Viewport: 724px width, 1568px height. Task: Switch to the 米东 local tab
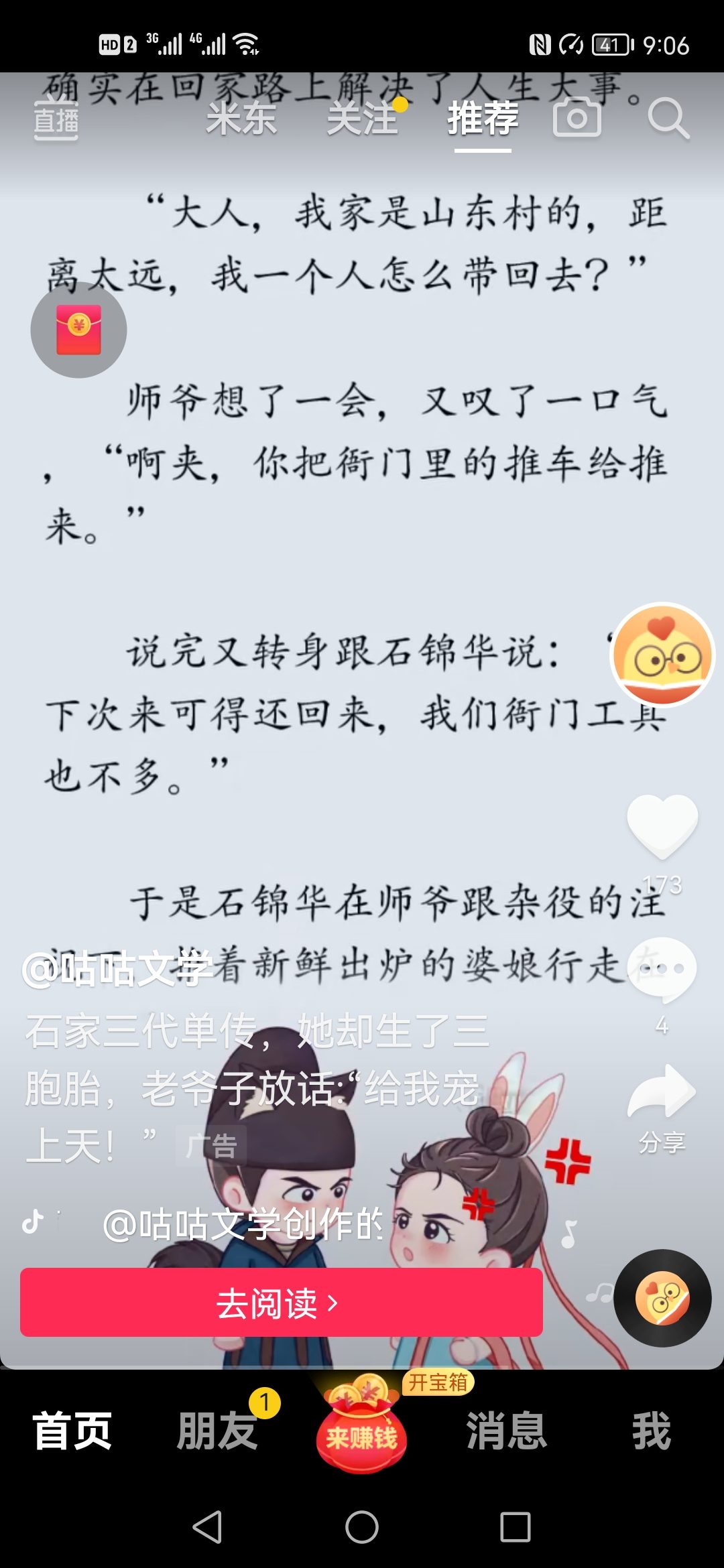pos(241,119)
